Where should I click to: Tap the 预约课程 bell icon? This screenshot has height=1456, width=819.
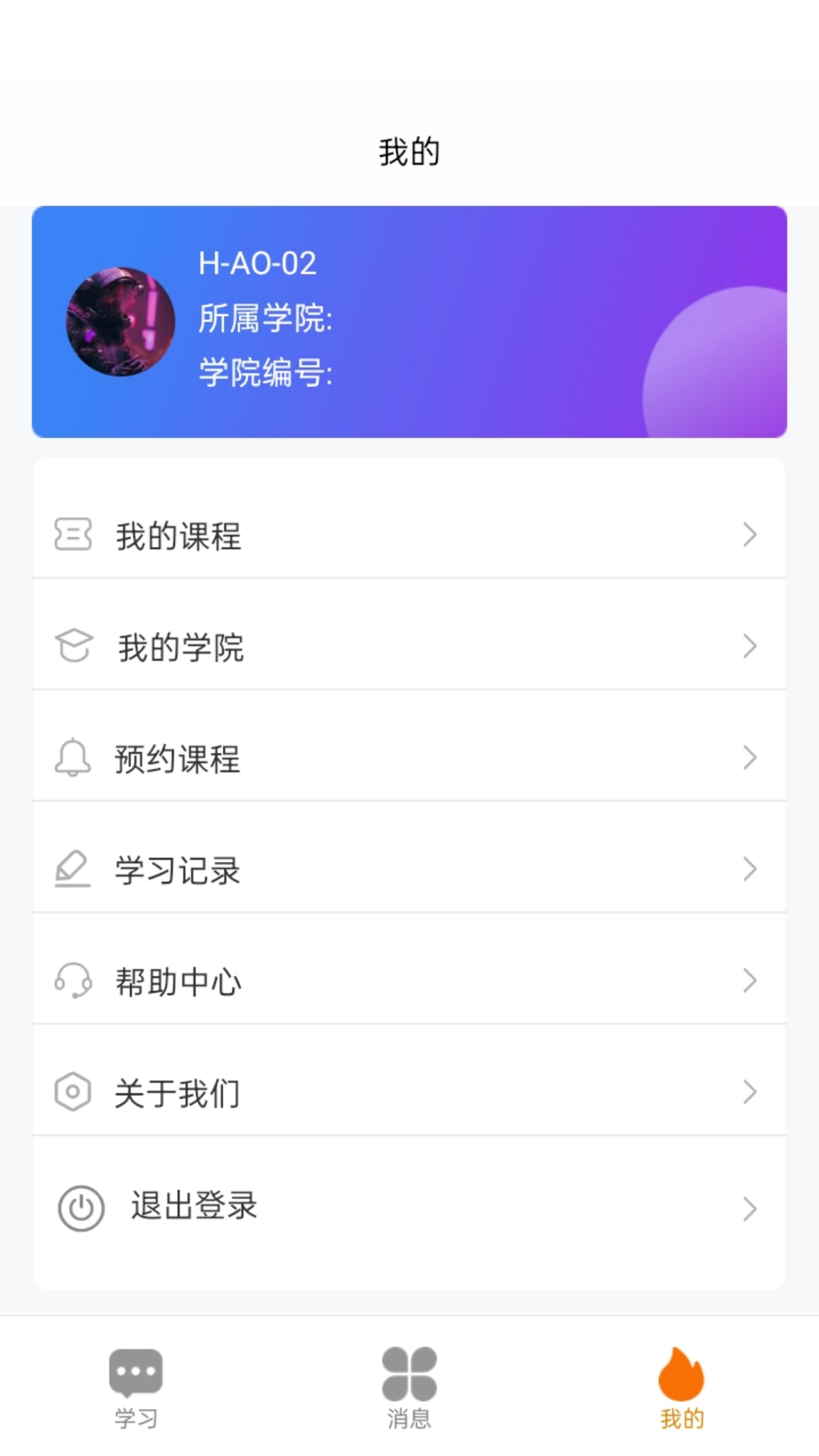click(x=72, y=758)
